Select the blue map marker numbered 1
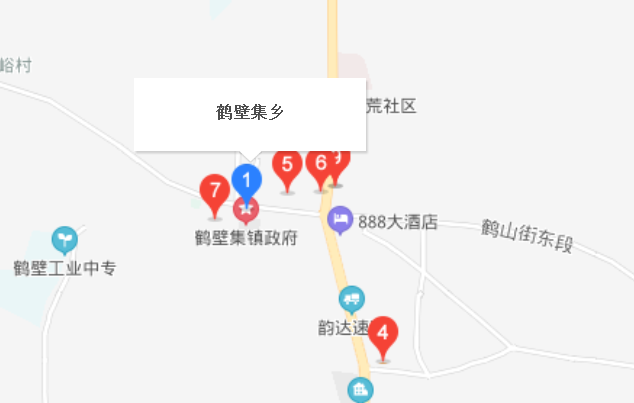The width and height of the screenshot is (634, 403). coord(246,181)
